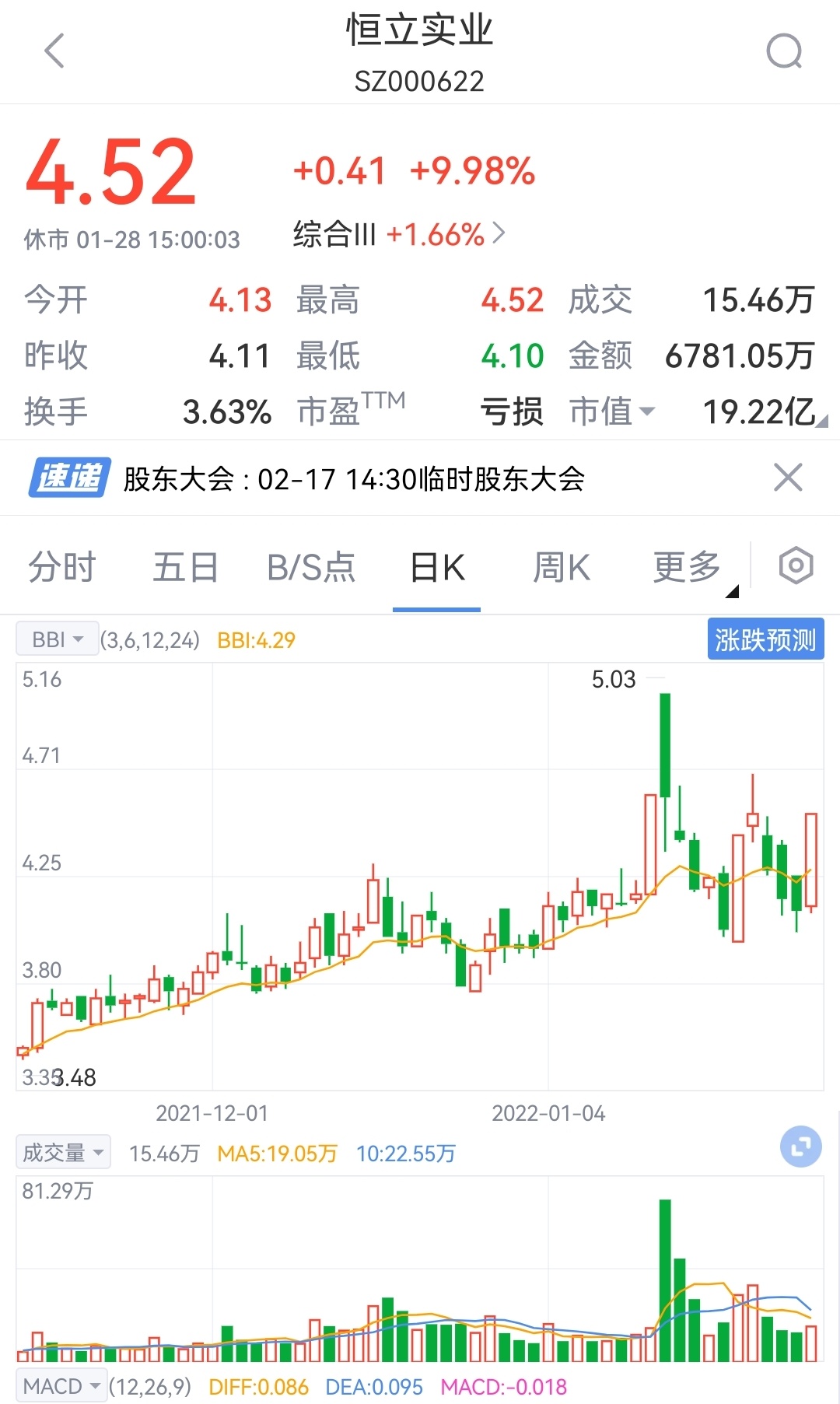This screenshot has width=840, height=1404.
Task: Switch to the 五日 tab
Action: click(x=185, y=567)
